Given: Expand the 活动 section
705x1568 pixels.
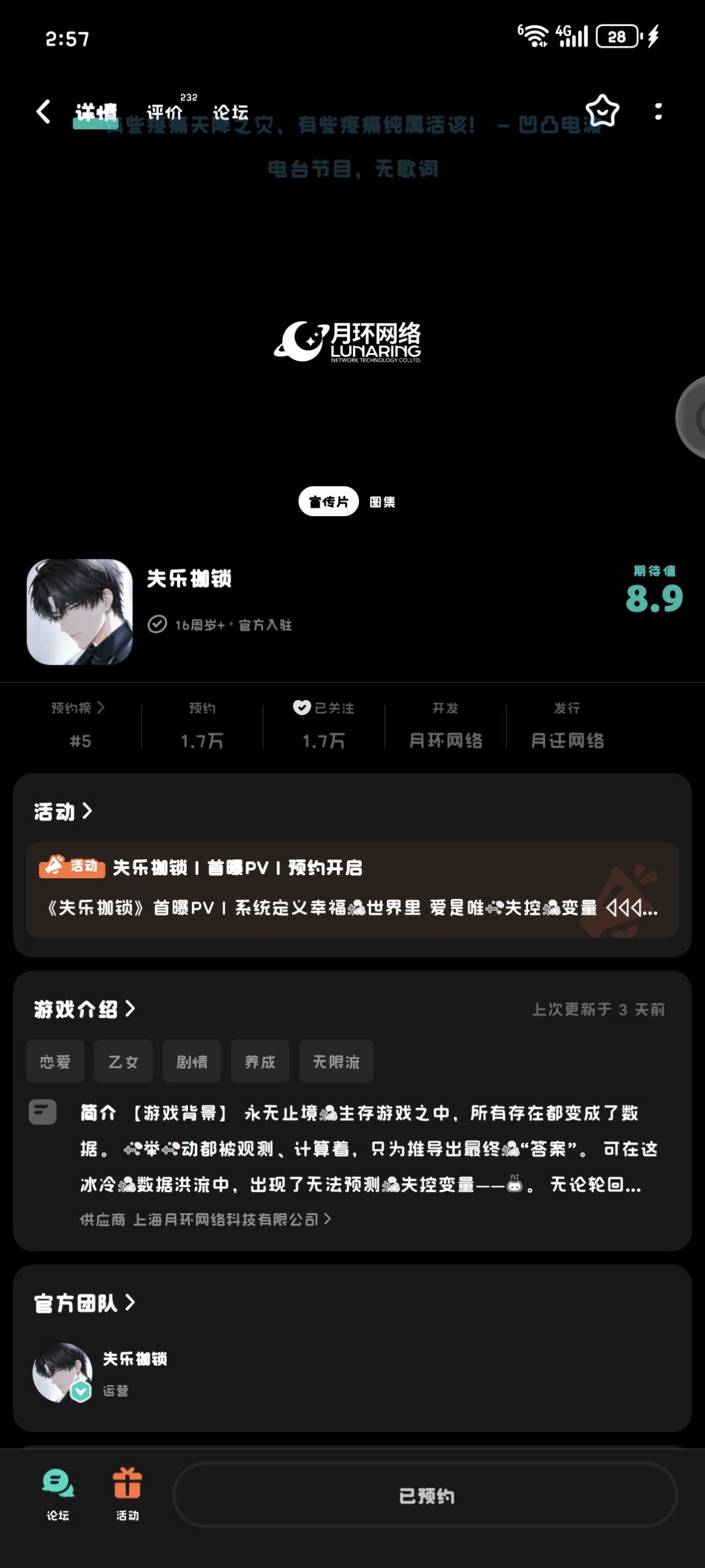Looking at the screenshot, I should tap(63, 812).
